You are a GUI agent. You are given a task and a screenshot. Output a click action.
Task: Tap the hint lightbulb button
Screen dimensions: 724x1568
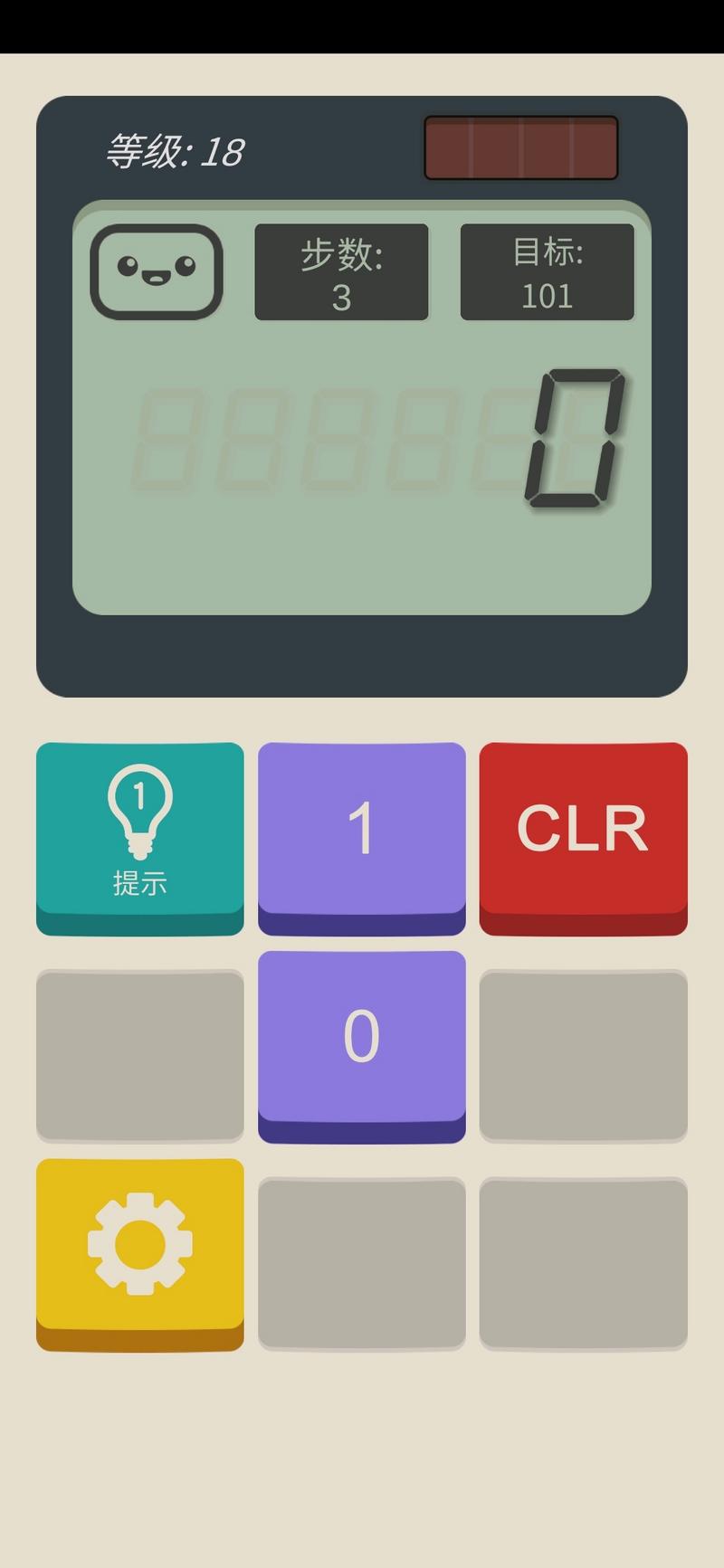(140, 838)
